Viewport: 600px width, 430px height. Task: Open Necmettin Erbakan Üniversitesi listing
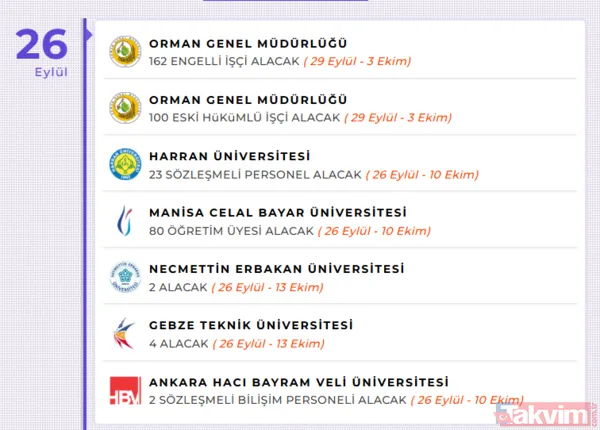[x=276, y=269]
